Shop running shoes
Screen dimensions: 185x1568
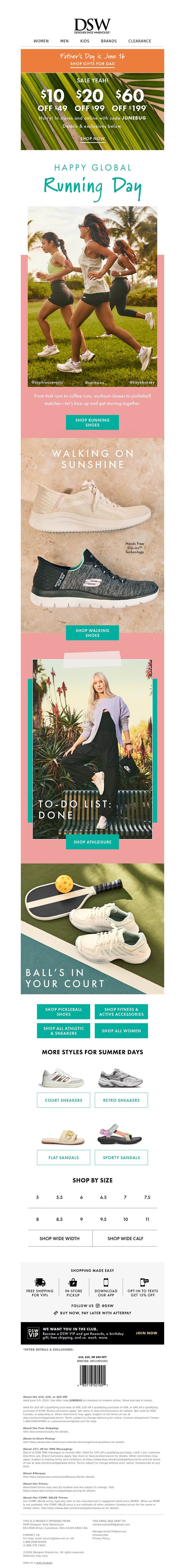click(92, 422)
